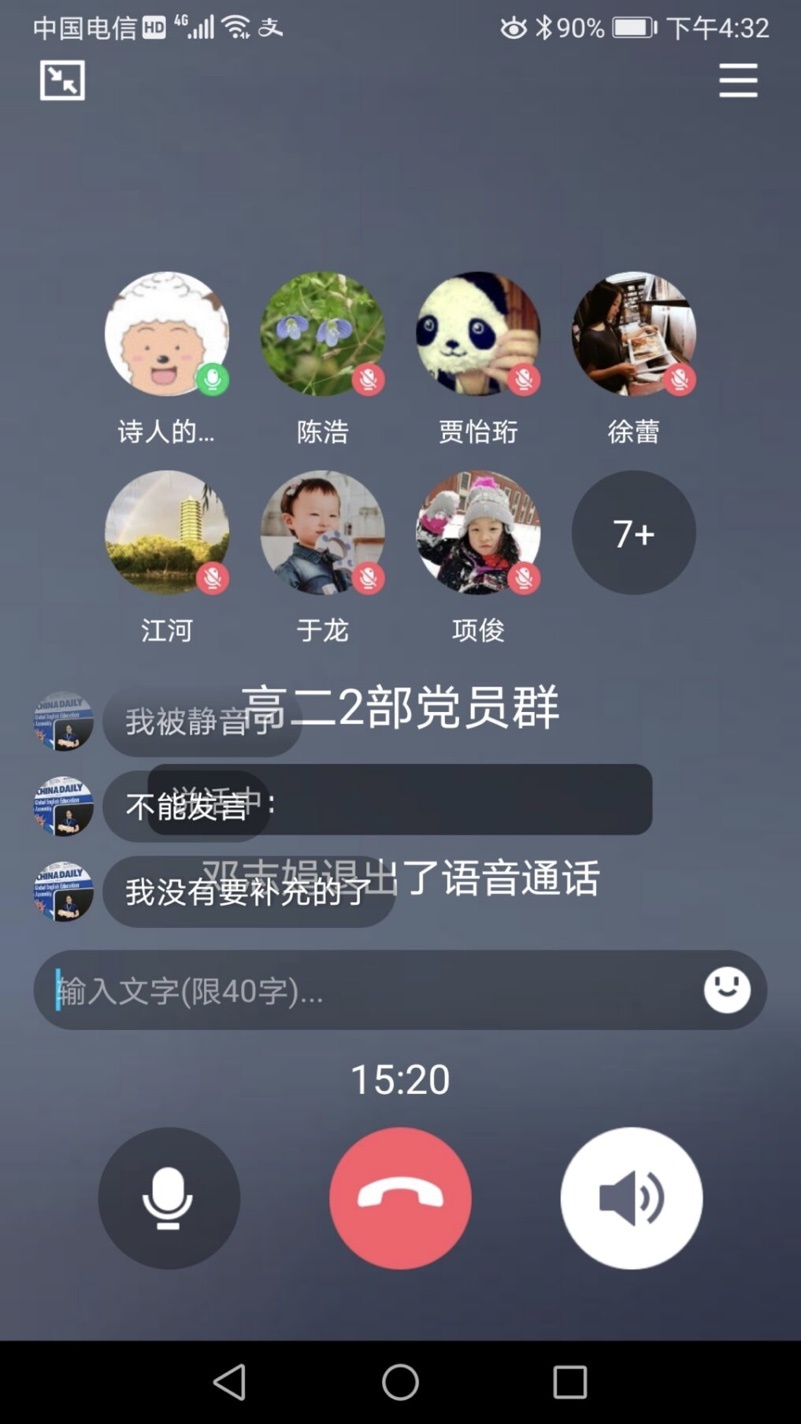801x1424 pixels.
Task: Hang up the voice call
Action: tap(400, 1198)
